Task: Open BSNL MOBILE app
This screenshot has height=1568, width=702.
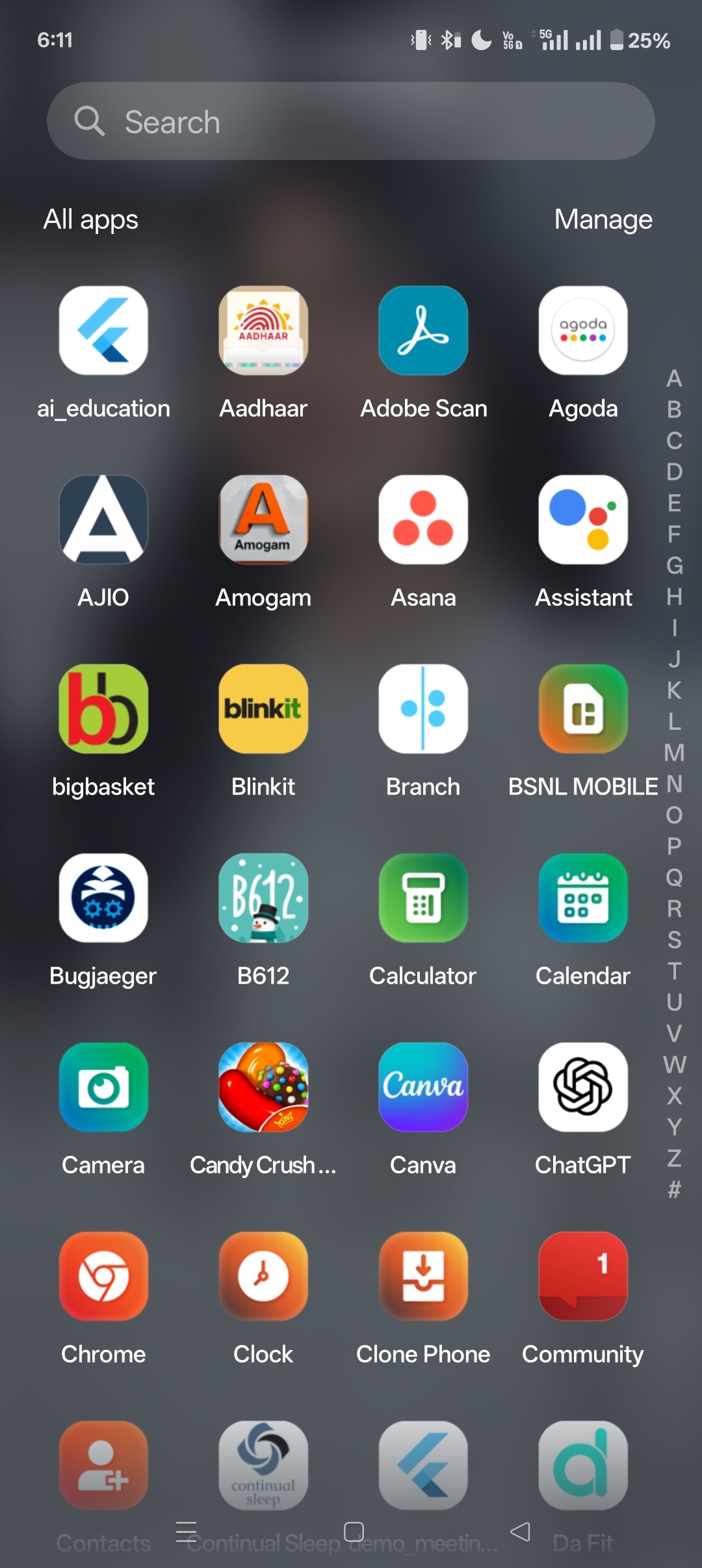Action: pos(583,709)
